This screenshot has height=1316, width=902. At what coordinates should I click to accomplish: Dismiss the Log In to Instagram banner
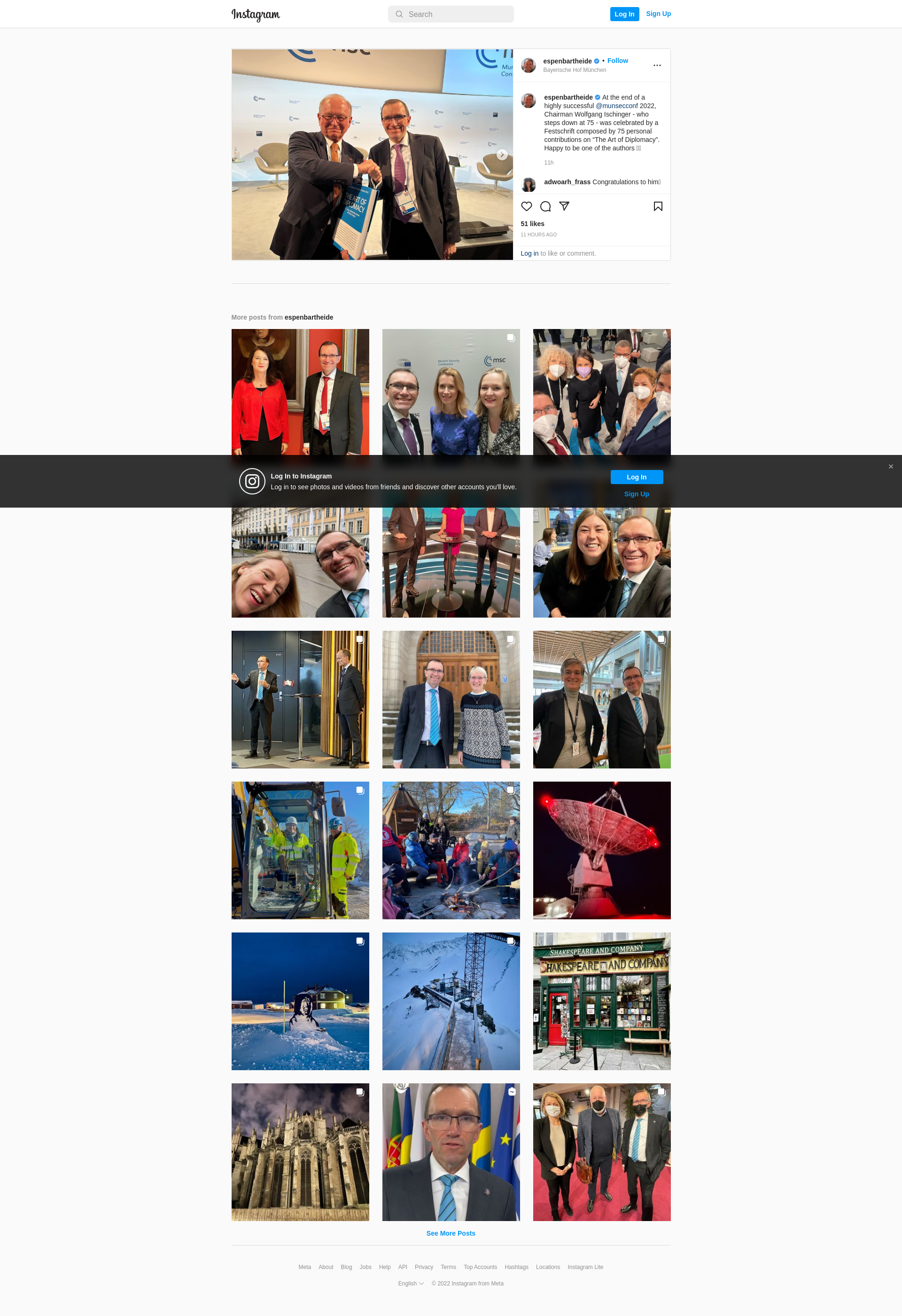coord(891,467)
